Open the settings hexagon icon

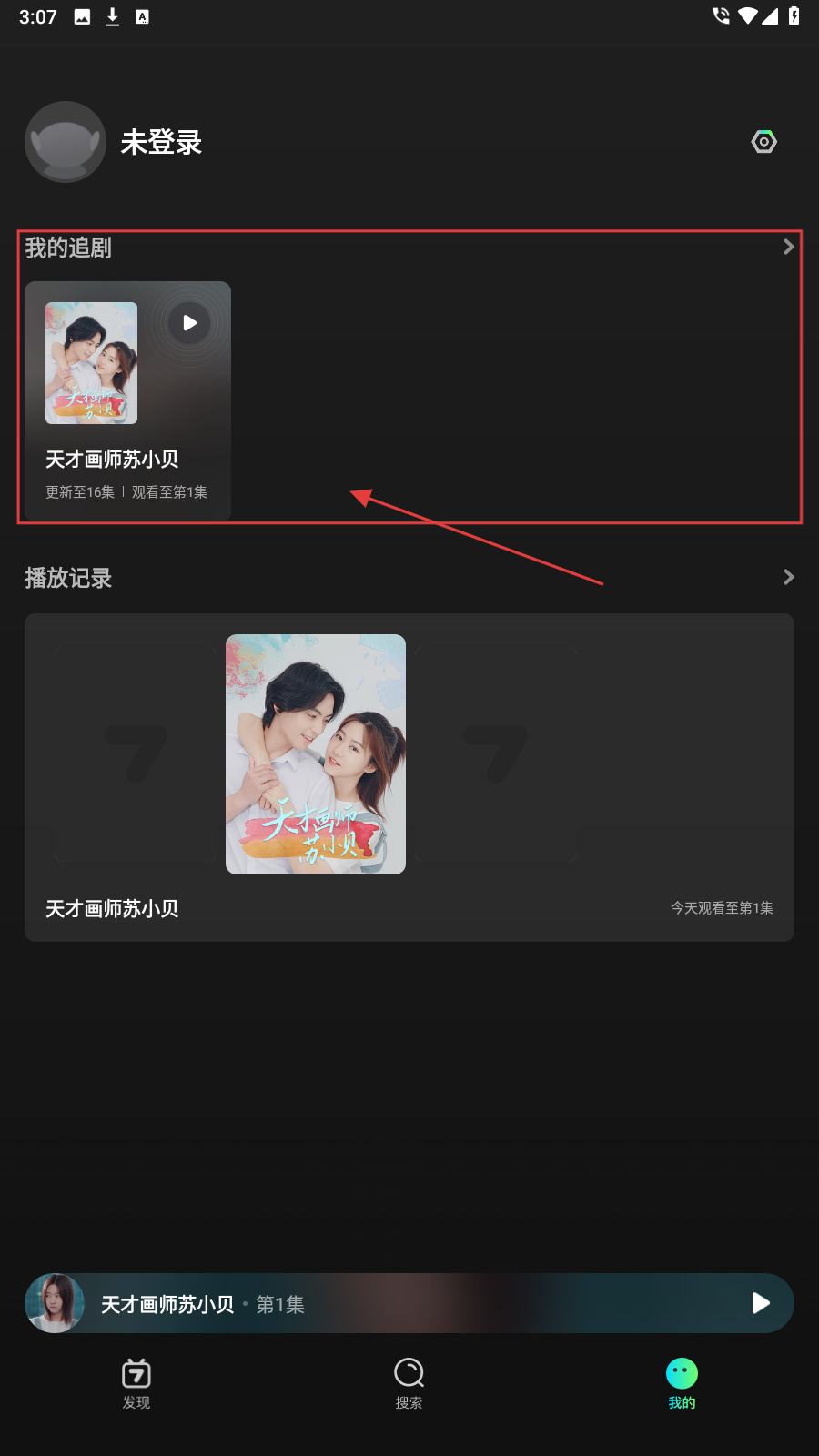pos(763,142)
